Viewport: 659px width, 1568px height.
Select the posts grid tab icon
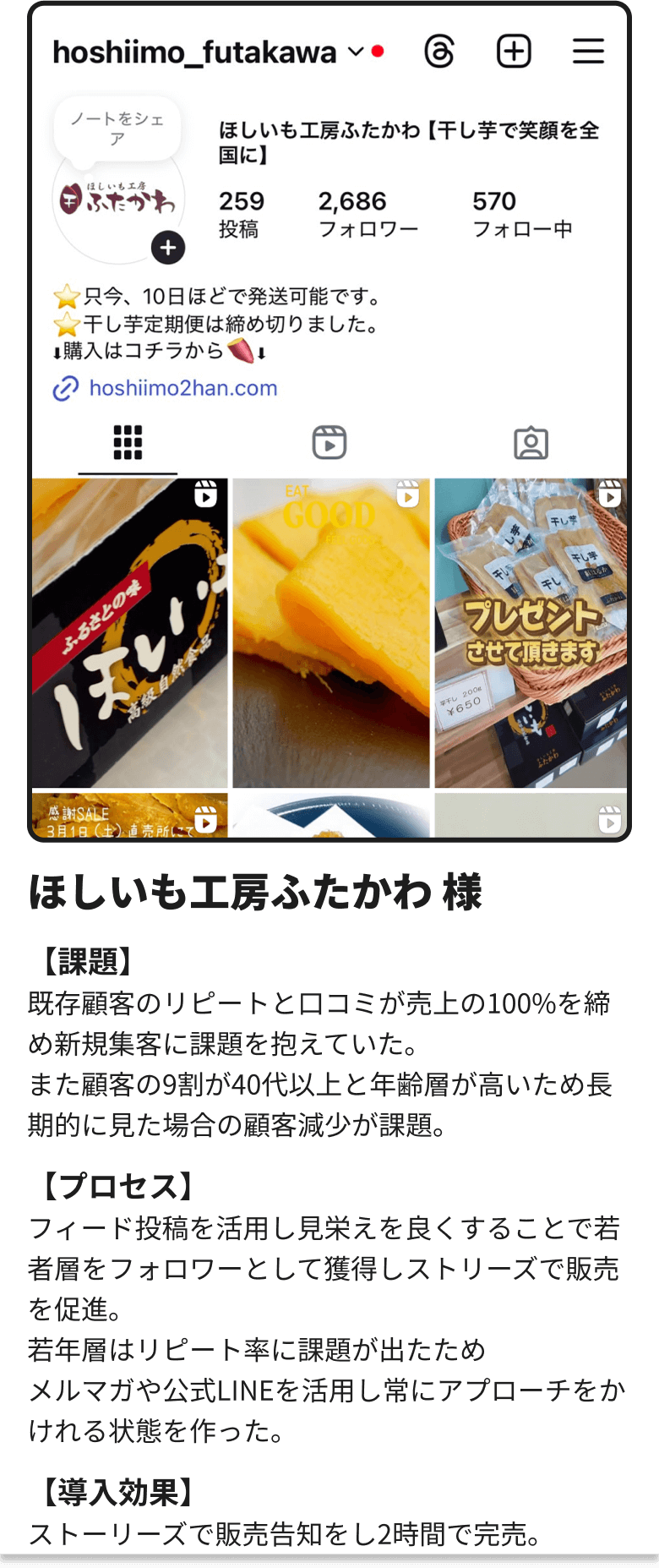click(x=128, y=442)
